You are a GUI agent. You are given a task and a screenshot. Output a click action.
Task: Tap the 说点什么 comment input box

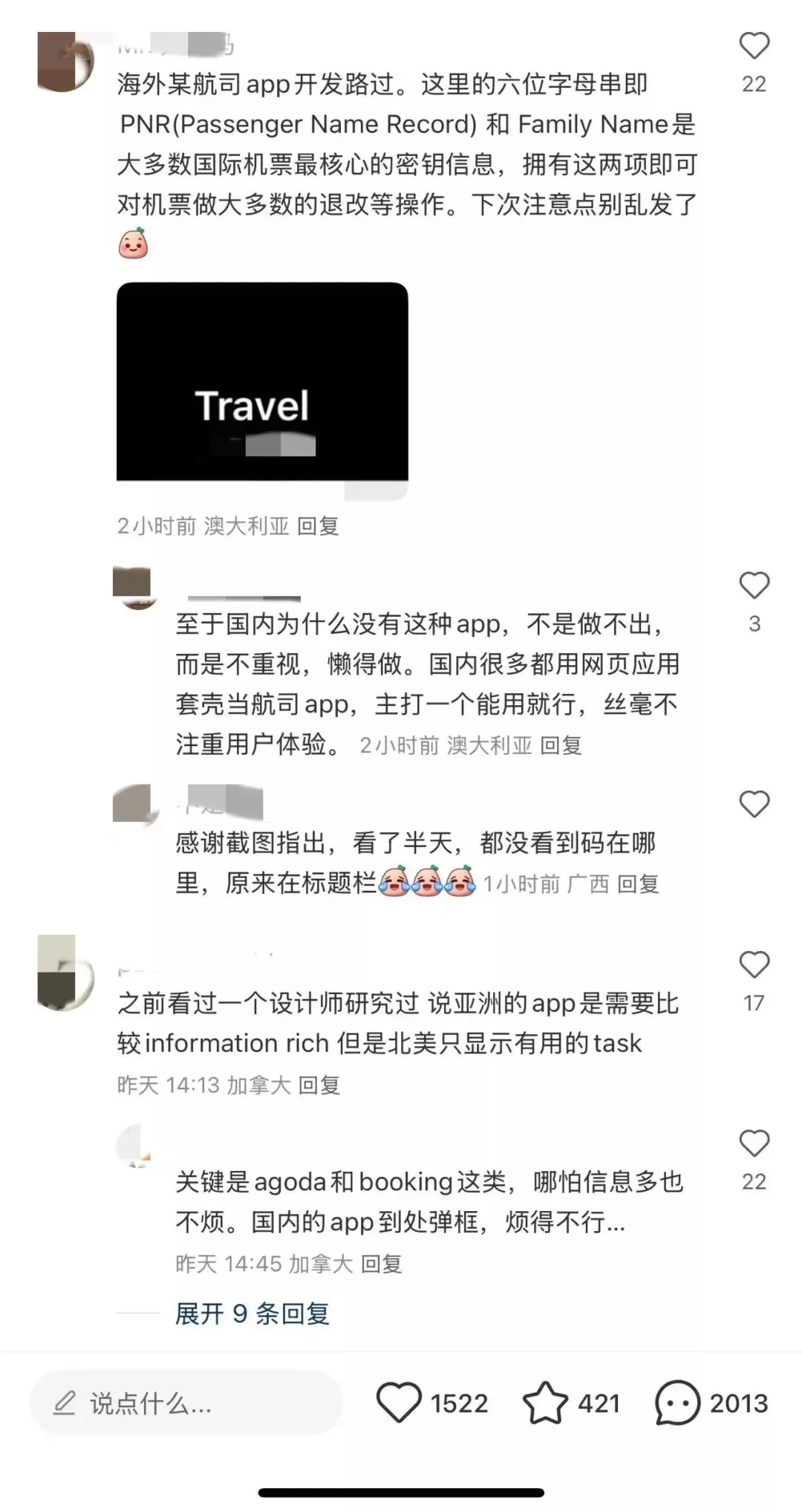(186, 1404)
